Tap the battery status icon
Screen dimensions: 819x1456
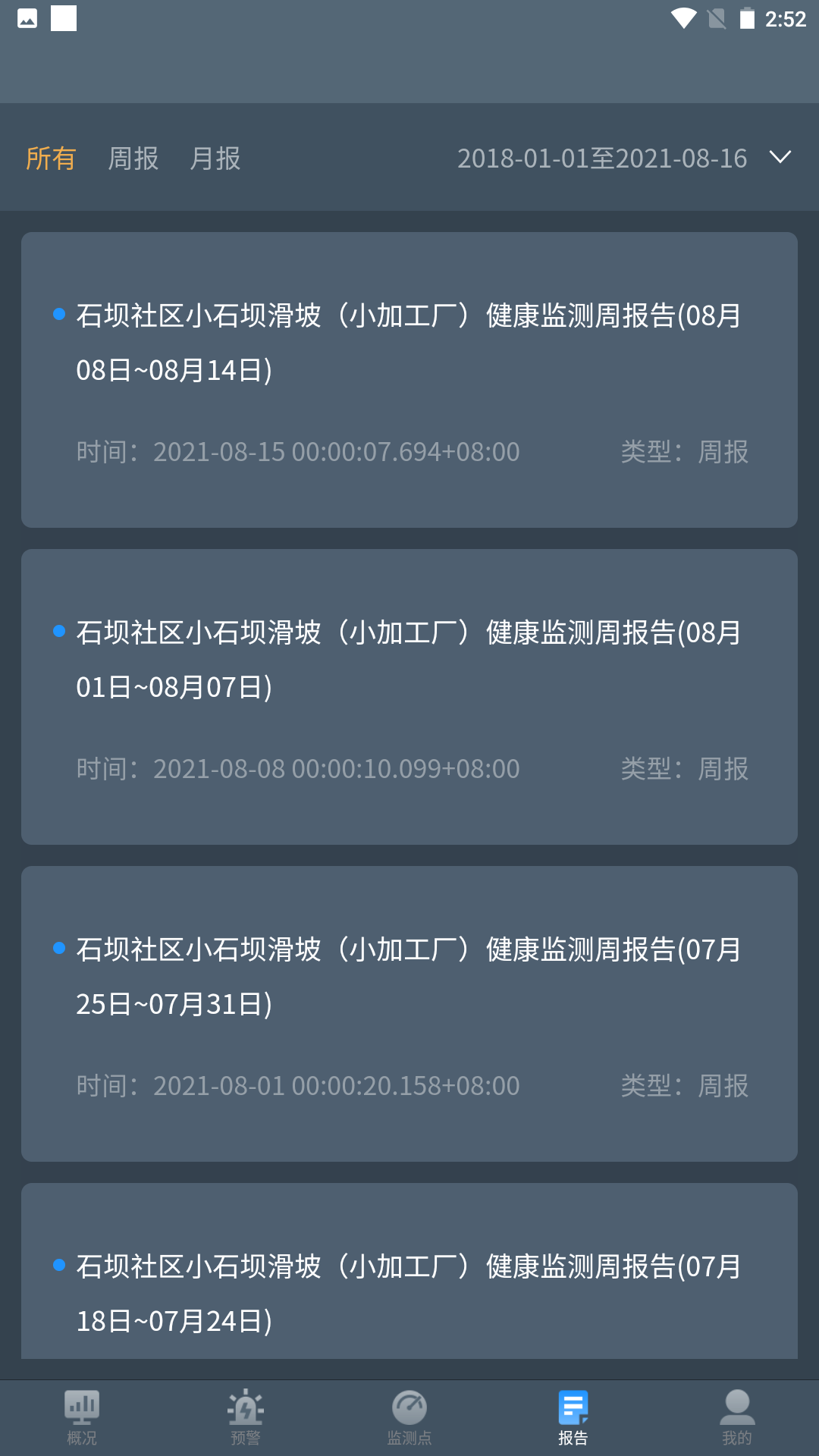pos(748,19)
